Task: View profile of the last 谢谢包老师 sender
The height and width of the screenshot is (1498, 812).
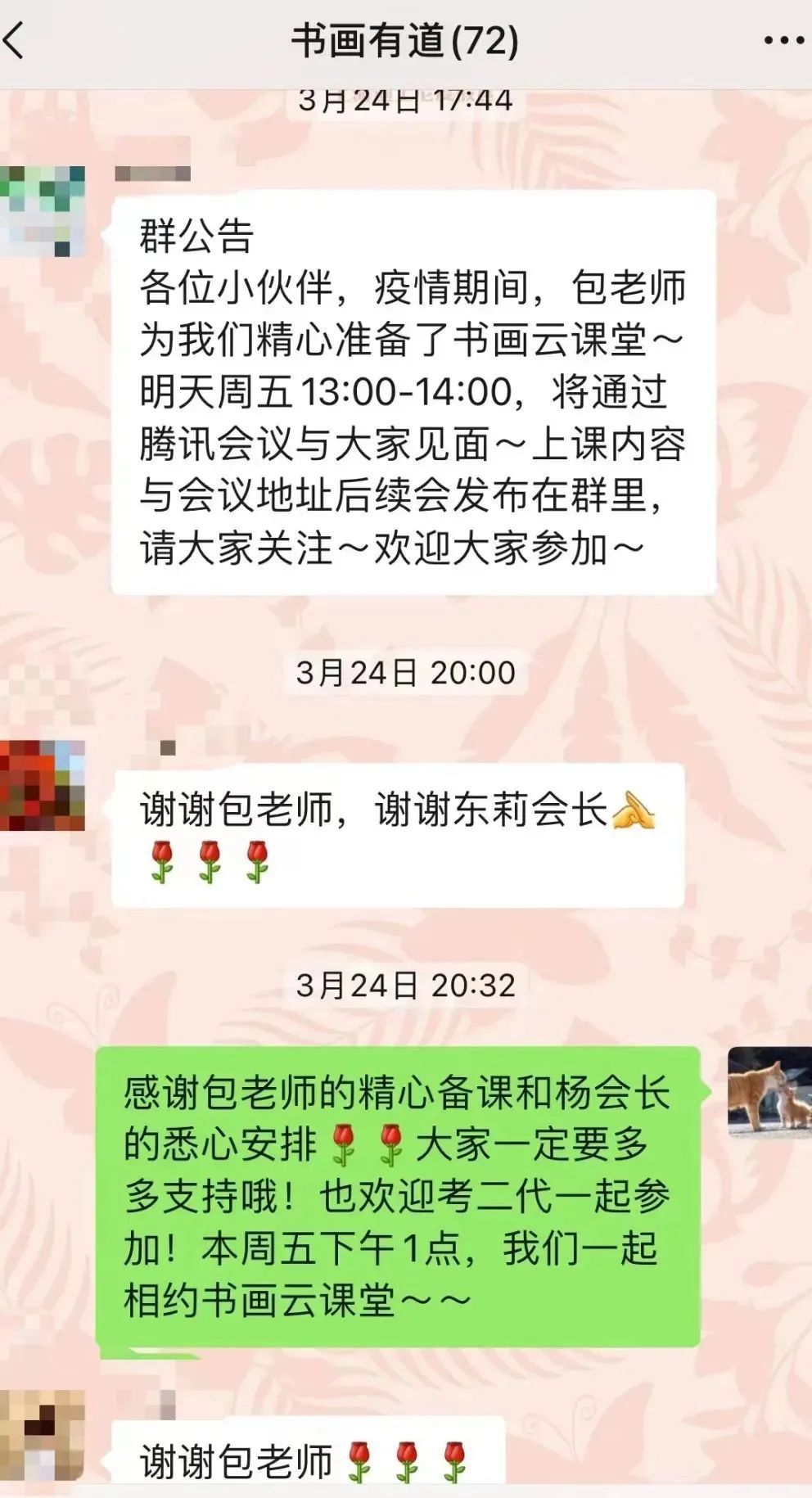Action: pos(43,1438)
